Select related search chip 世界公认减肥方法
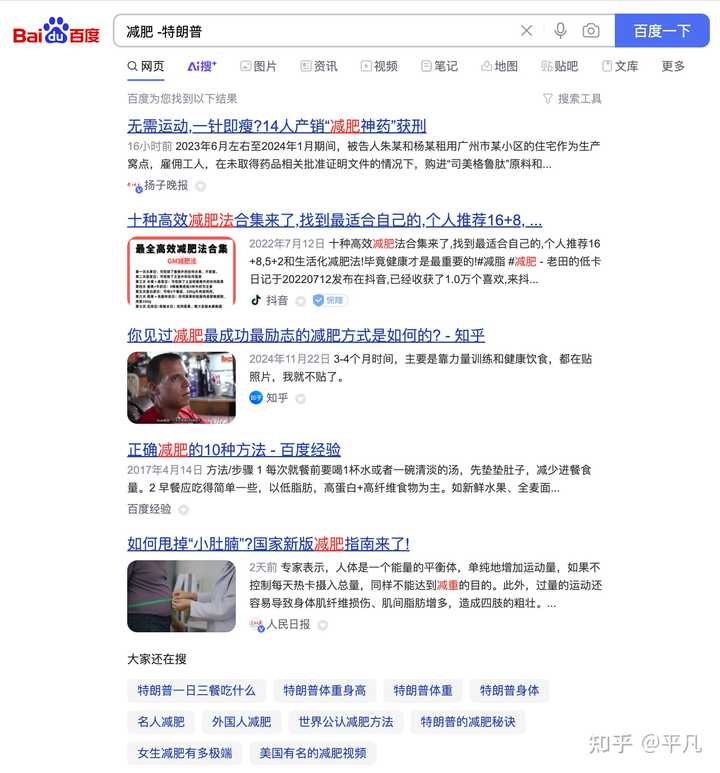720x773 pixels. (x=345, y=721)
